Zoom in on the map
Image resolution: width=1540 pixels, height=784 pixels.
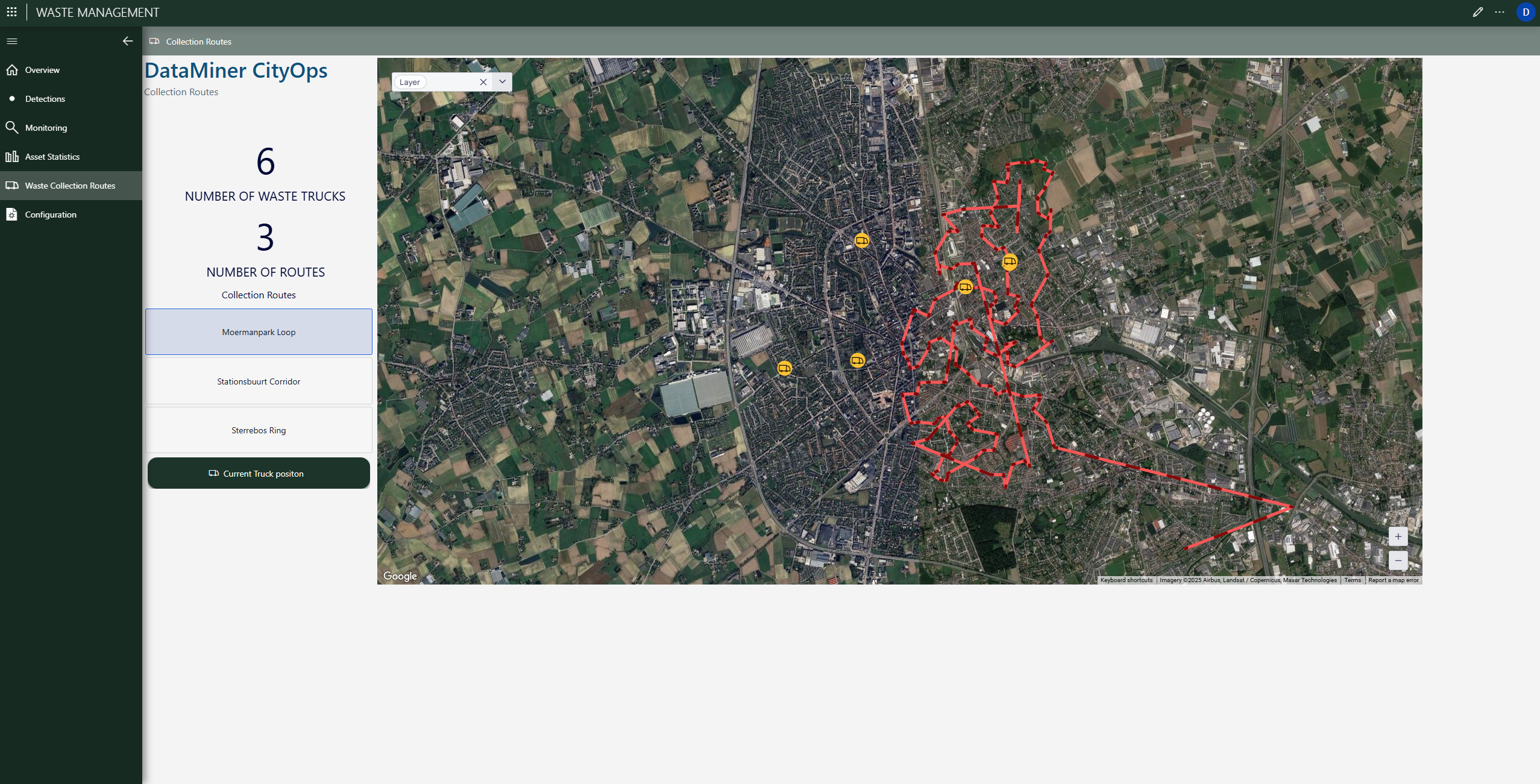[x=1398, y=536]
